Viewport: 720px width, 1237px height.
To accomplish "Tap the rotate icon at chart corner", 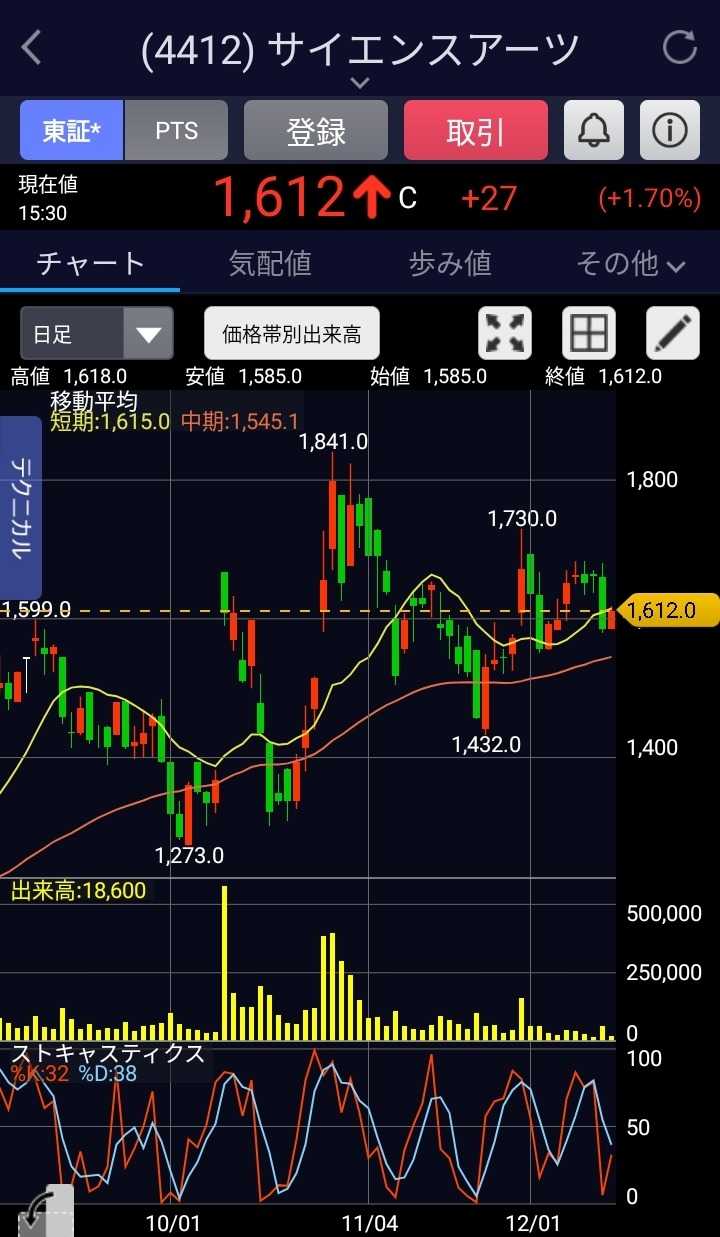I will (x=44, y=1211).
